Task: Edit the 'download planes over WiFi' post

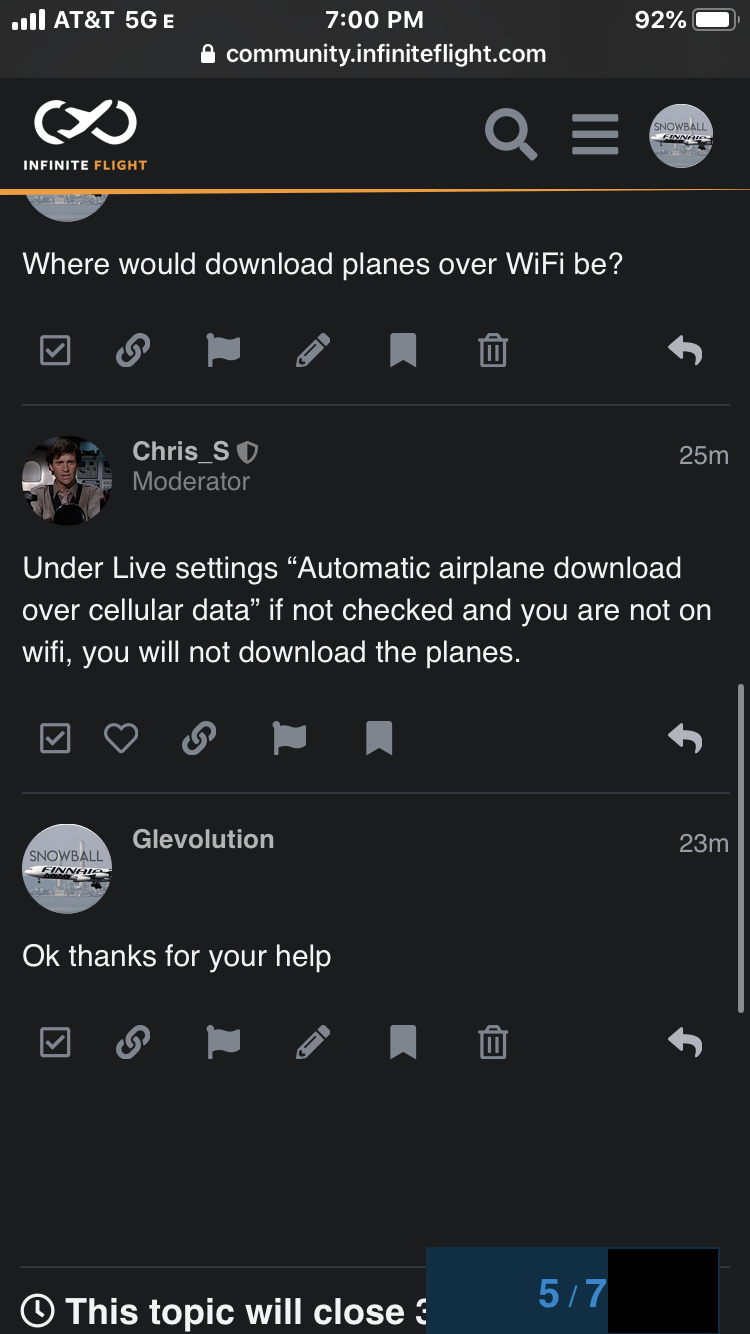Action: click(313, 351)
